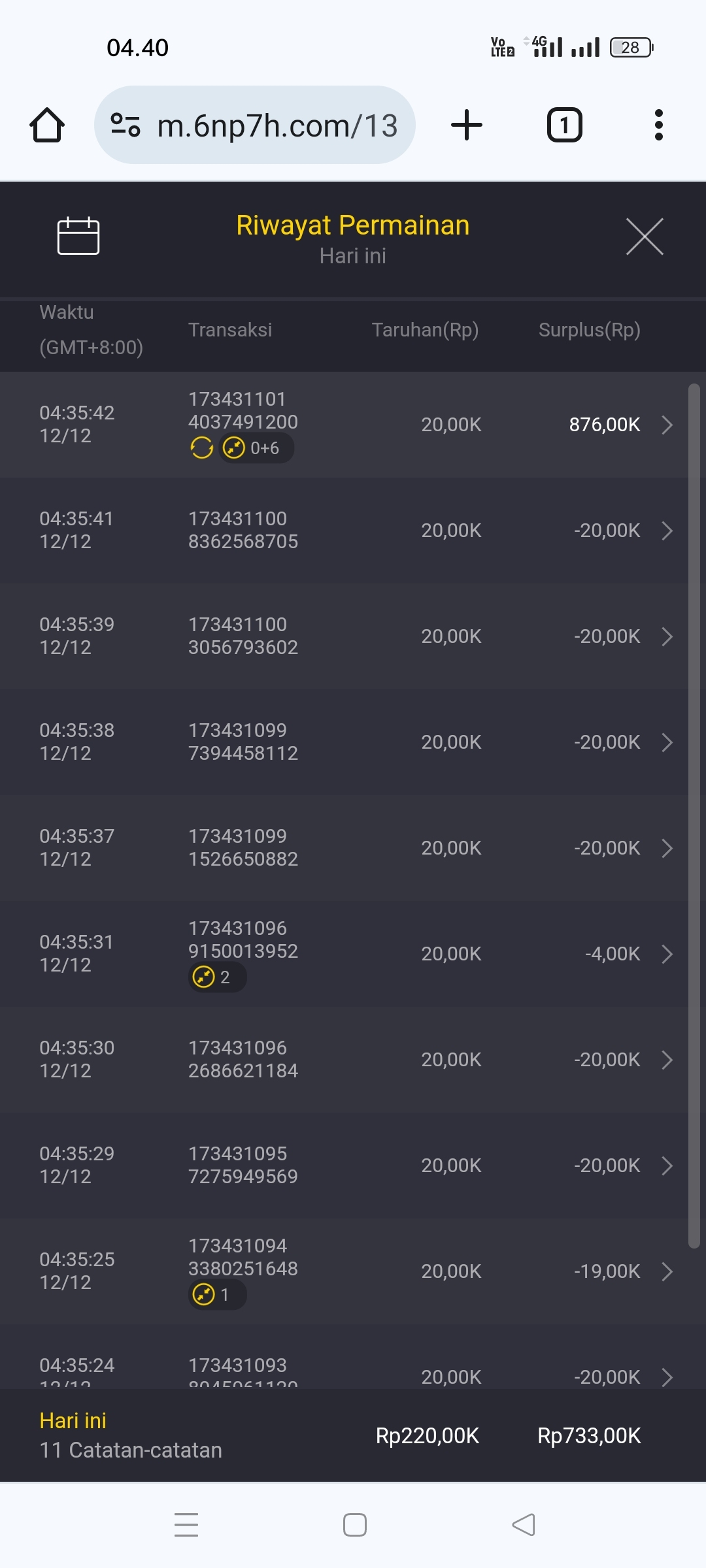Go back using the system back button
Screen dimensions: 706x1568
point(523,1525)
